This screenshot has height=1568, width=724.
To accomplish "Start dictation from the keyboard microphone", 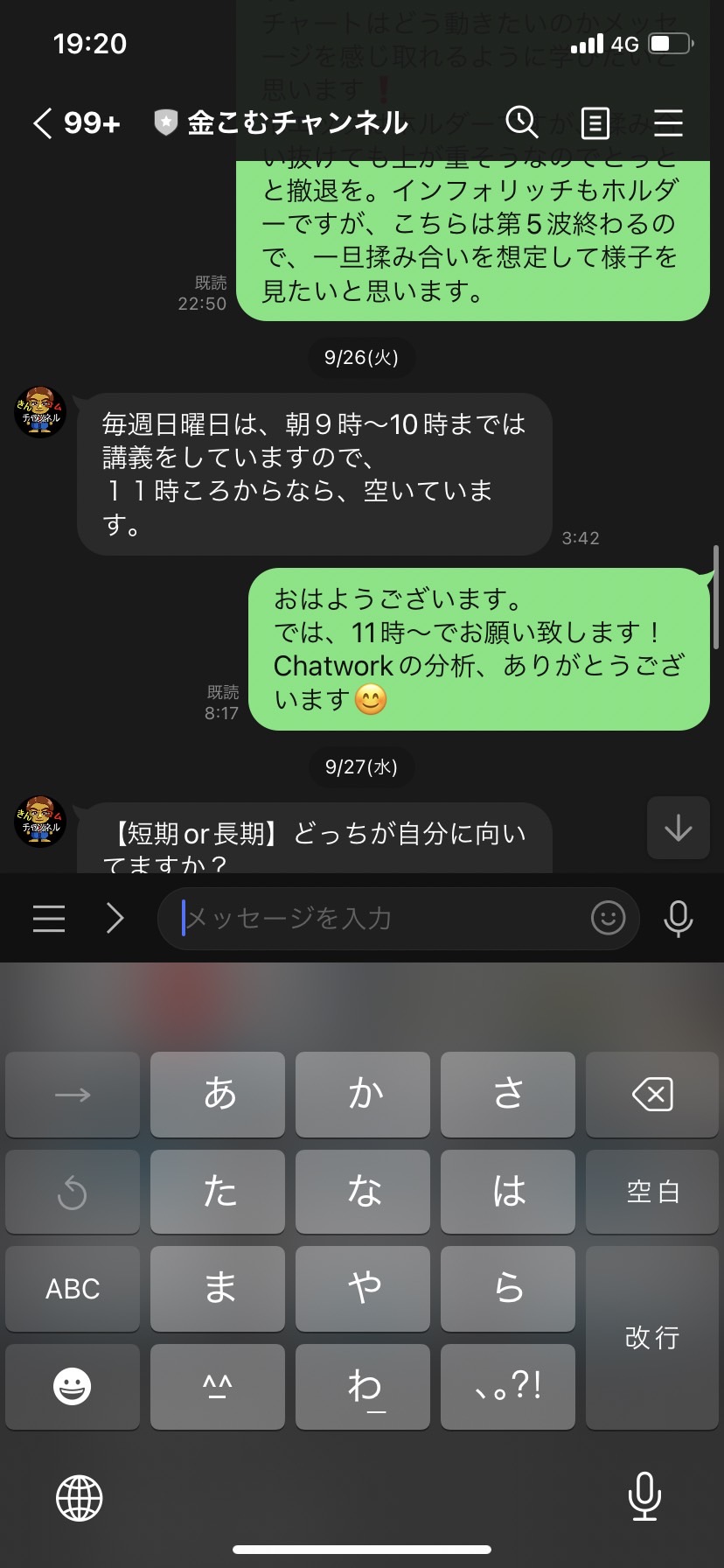I will point(644,1496).
